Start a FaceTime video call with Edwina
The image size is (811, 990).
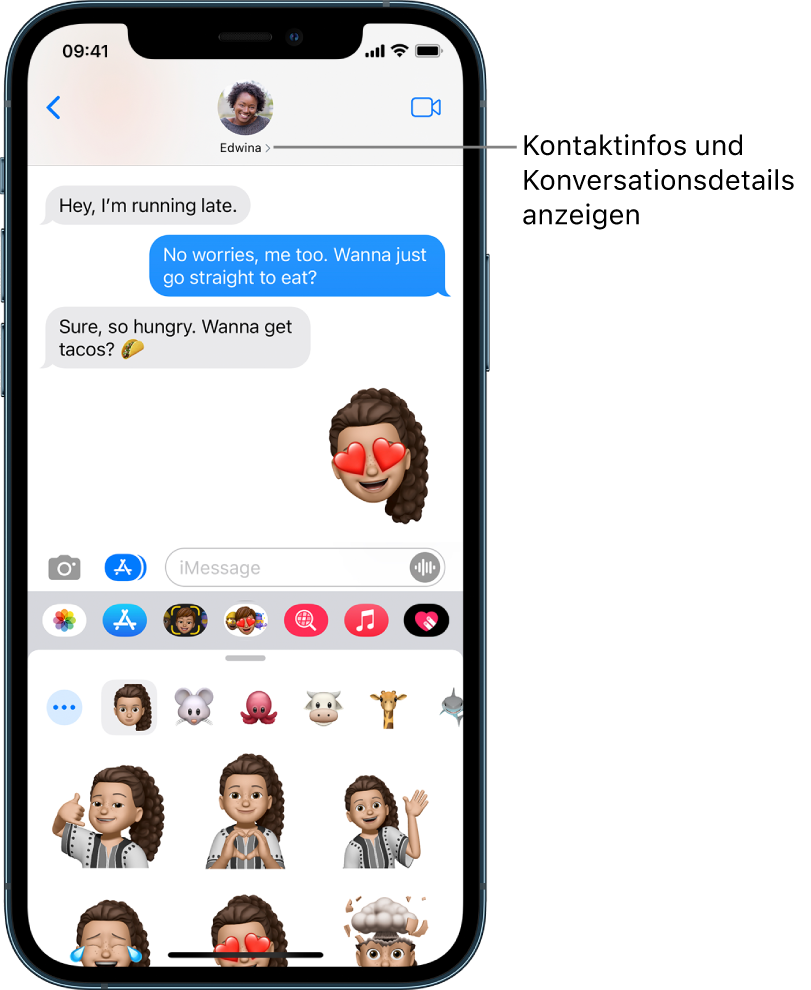426,107
